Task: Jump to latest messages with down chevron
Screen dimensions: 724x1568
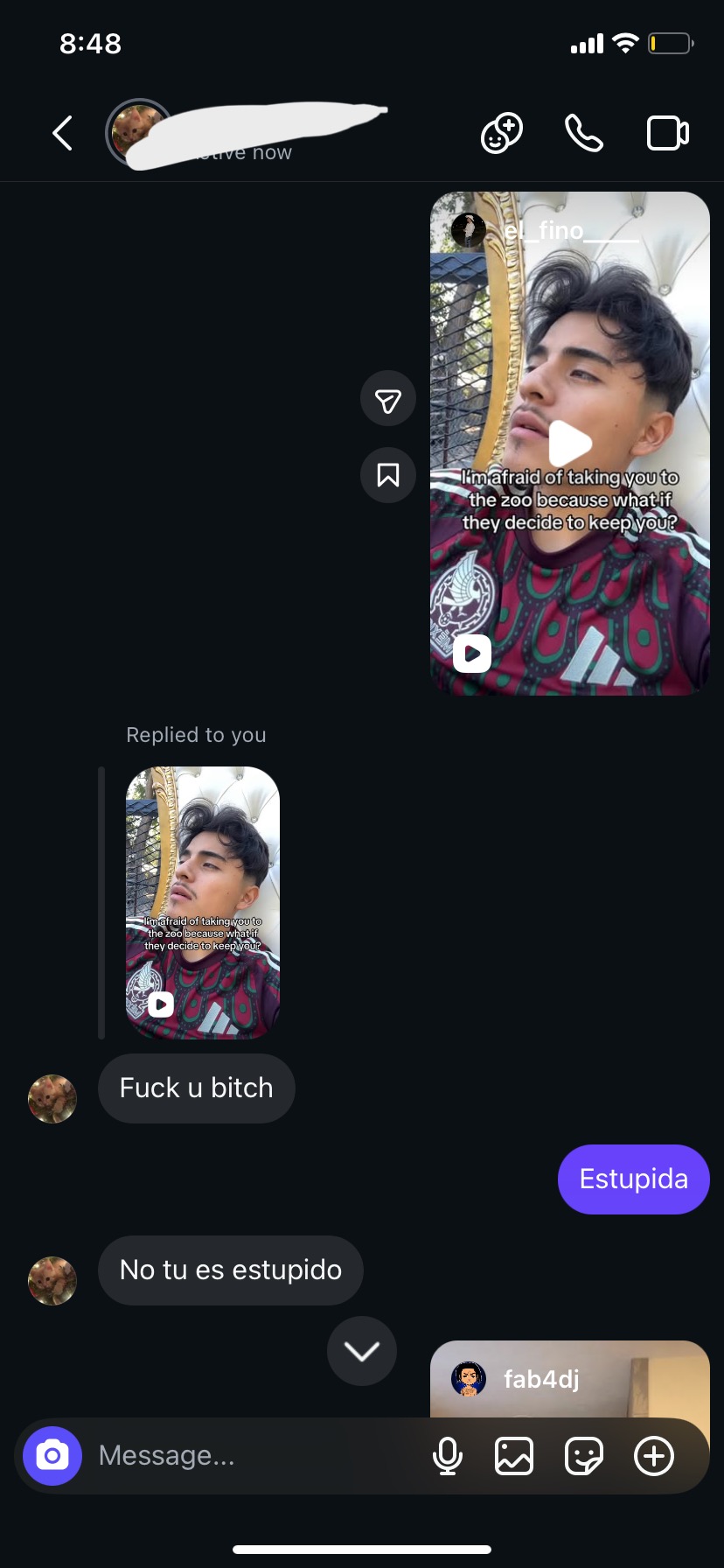Action: (x=361, y=1351)
